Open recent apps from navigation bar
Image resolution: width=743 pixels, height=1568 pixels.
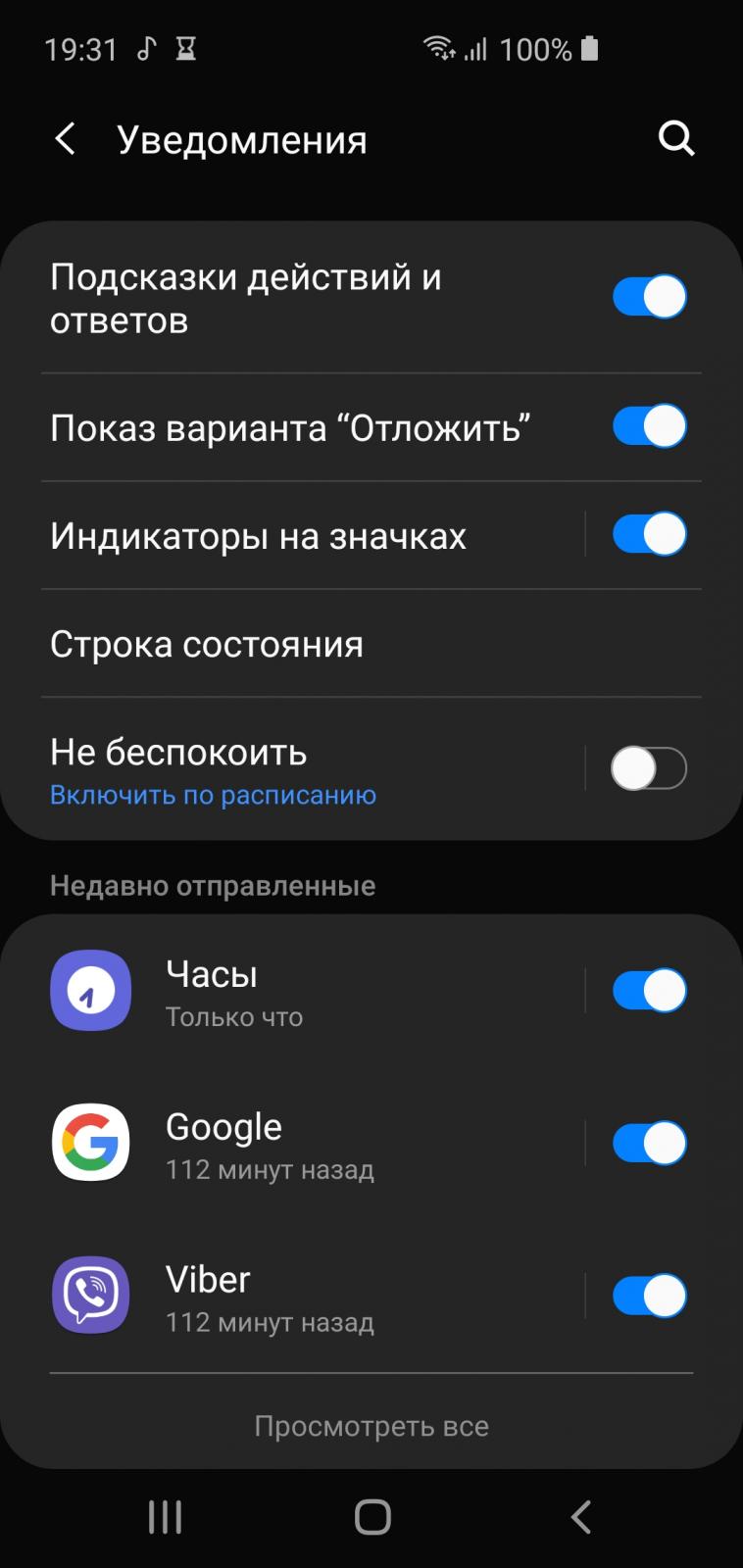(x=165, y=1517)
